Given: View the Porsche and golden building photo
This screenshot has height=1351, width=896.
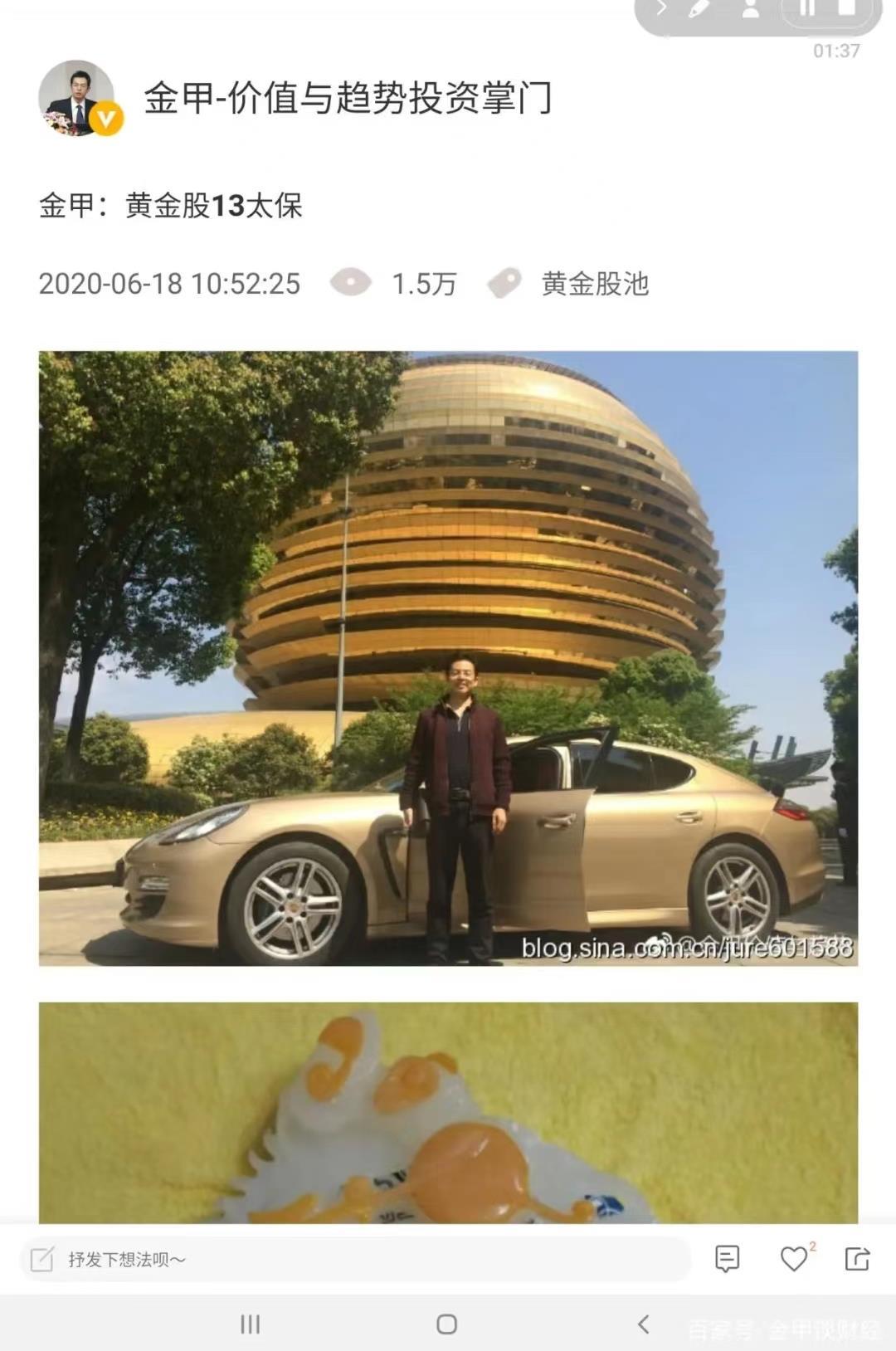Looking at the screenshot, I should click(x=448, y=656).
